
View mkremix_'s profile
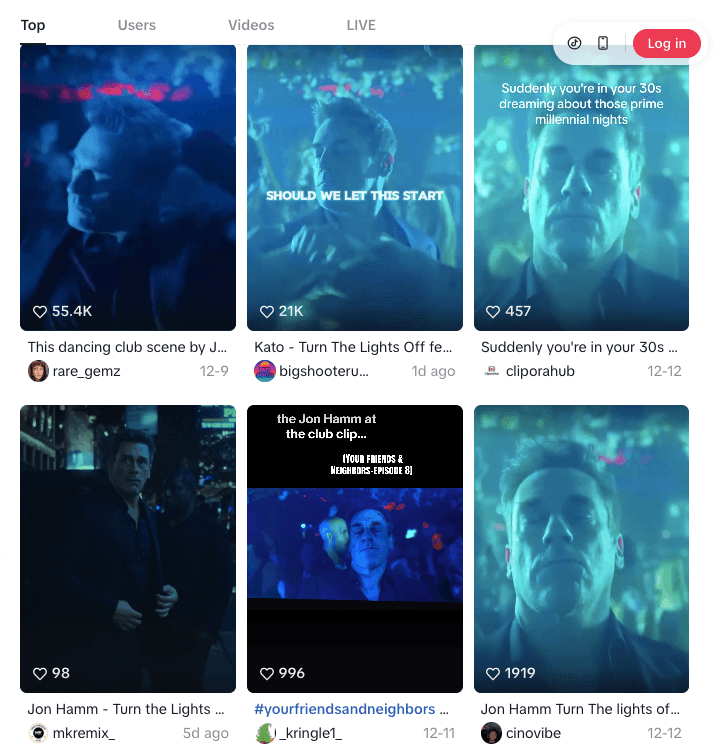click(x=84, y=733)
